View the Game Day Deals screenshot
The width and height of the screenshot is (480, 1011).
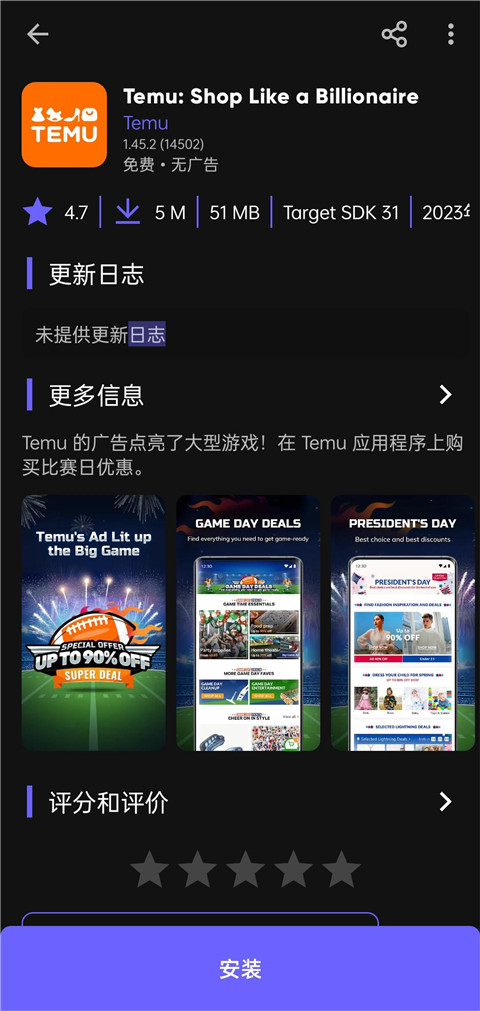(248, 622)
